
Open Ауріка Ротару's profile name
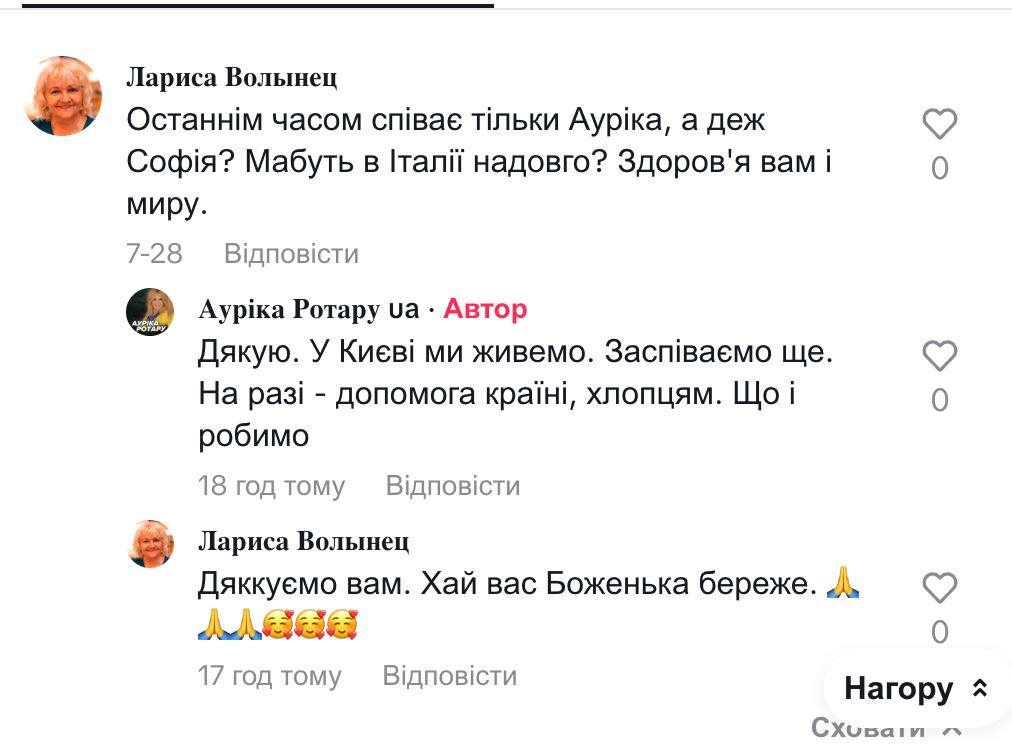click(x=289, y=310)
